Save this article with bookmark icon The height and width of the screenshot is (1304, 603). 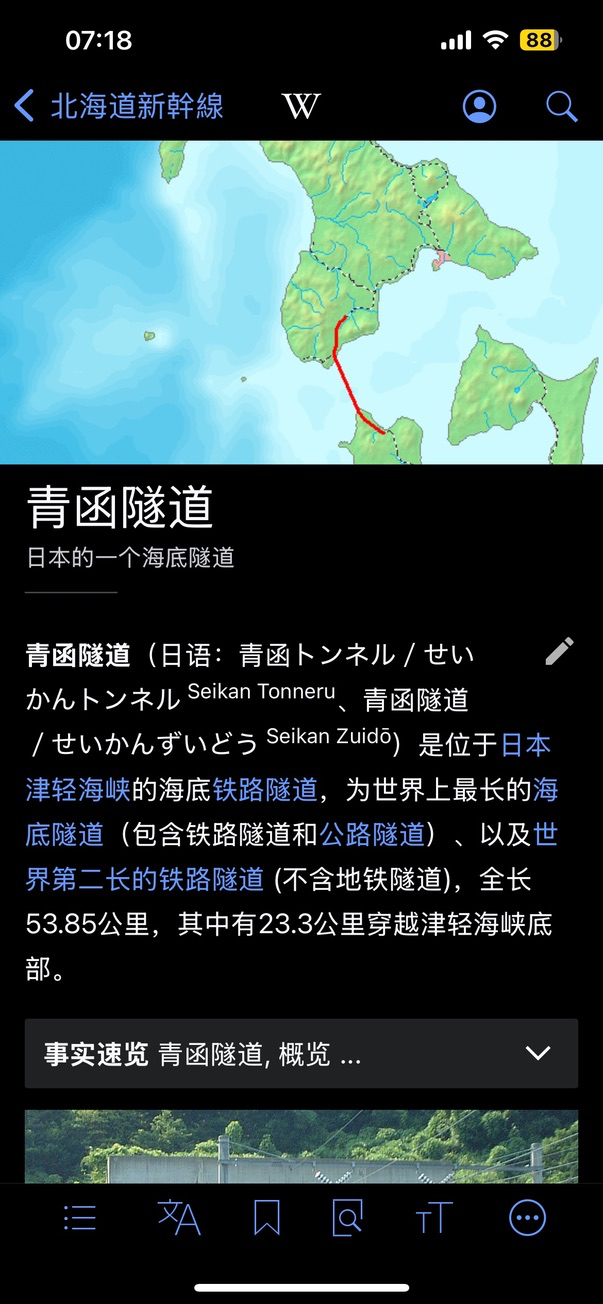pyautogui.click(x=266, y=1218)
